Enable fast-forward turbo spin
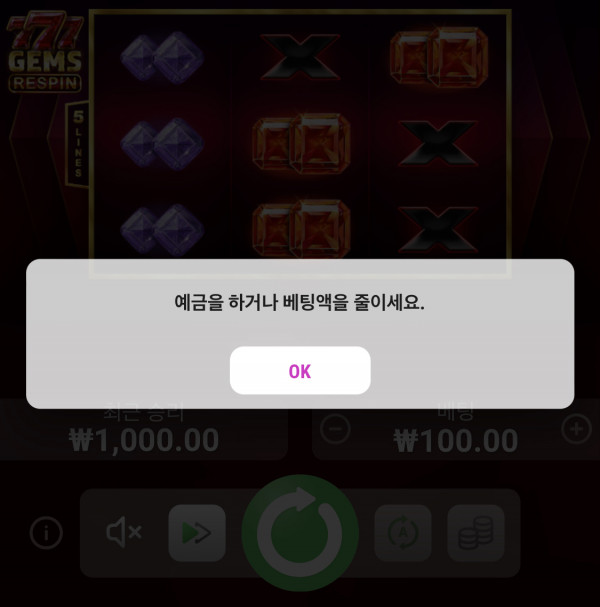 196,534
